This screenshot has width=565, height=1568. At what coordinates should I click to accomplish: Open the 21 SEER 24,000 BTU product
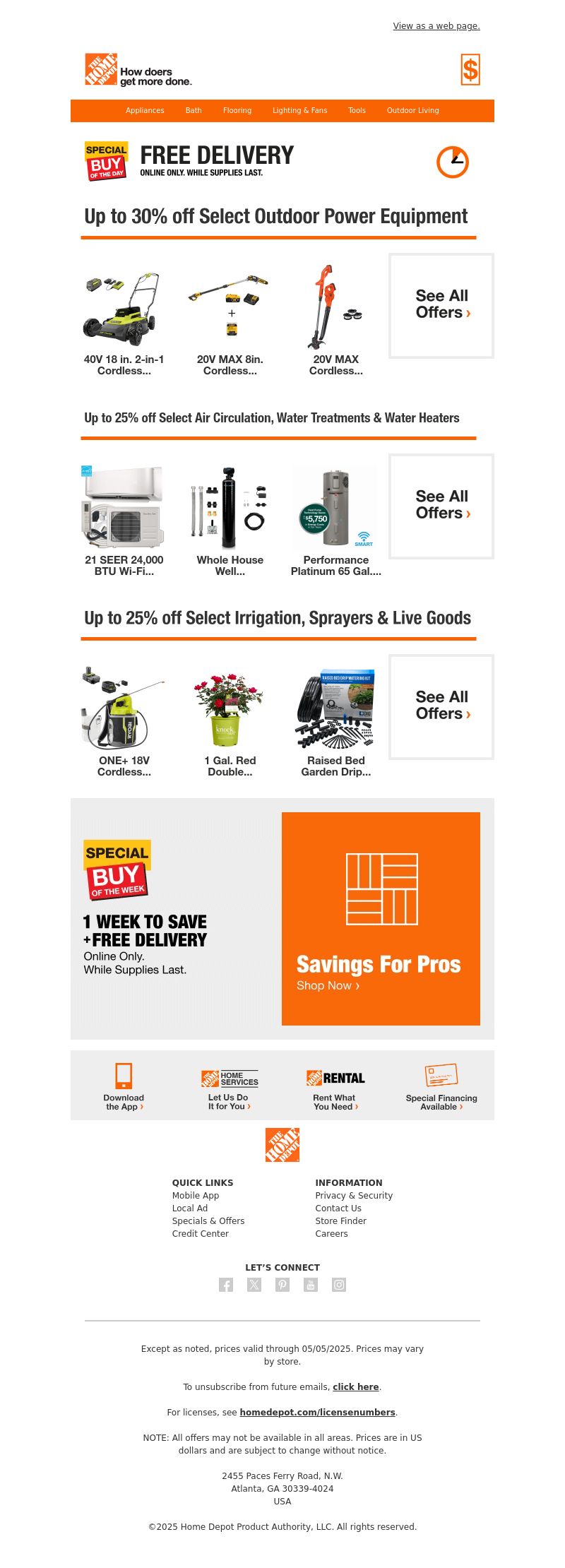click(124, 524)
